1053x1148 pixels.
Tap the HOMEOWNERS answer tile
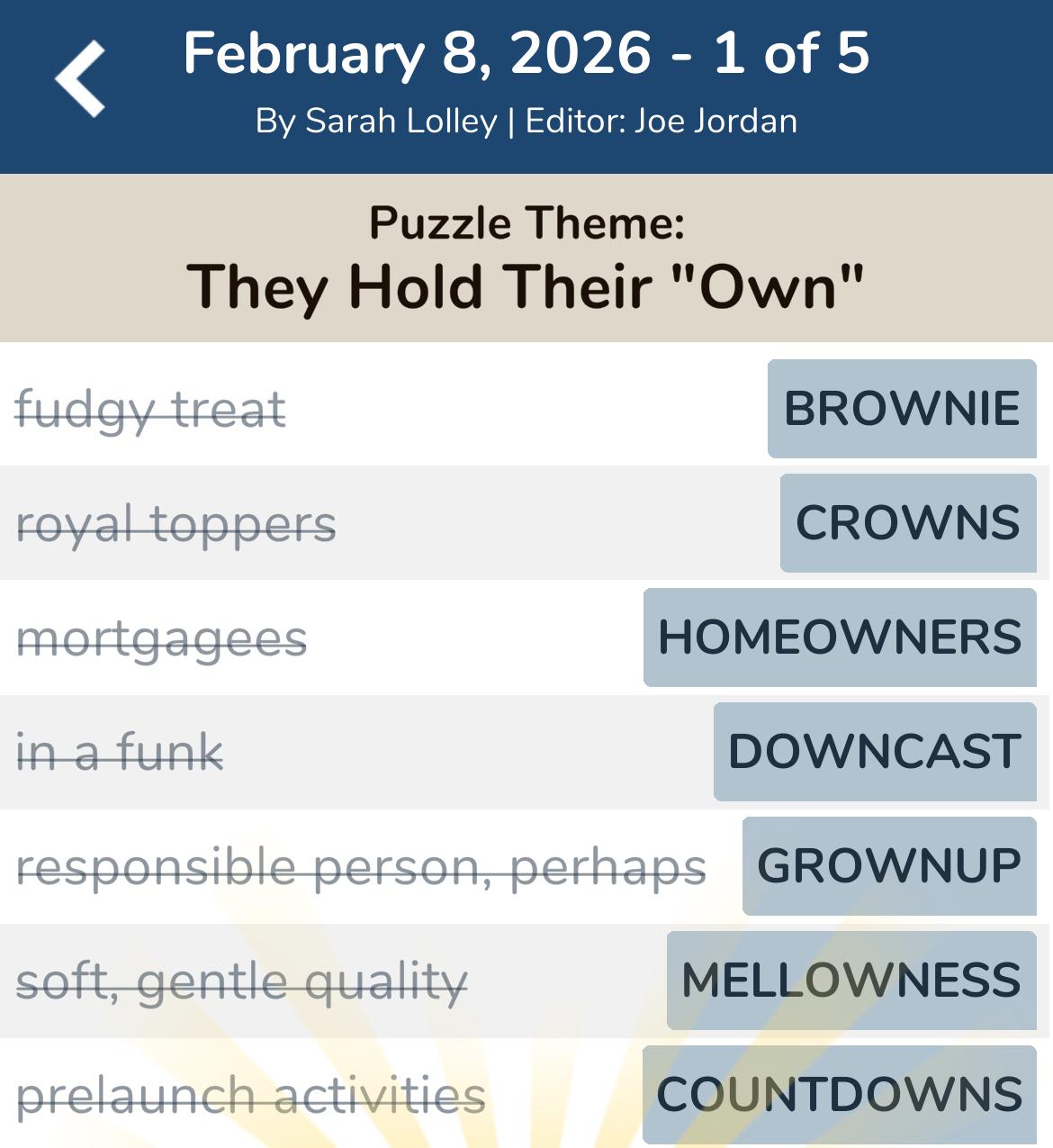tap(839, 637)
